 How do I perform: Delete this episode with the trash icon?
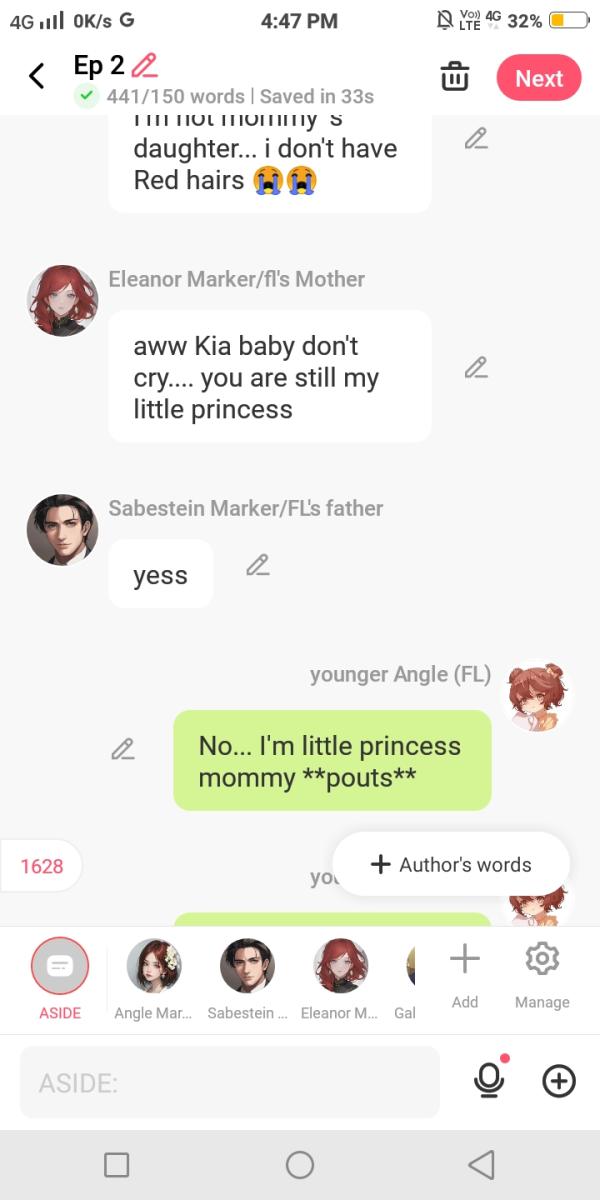tap(455, 77)
